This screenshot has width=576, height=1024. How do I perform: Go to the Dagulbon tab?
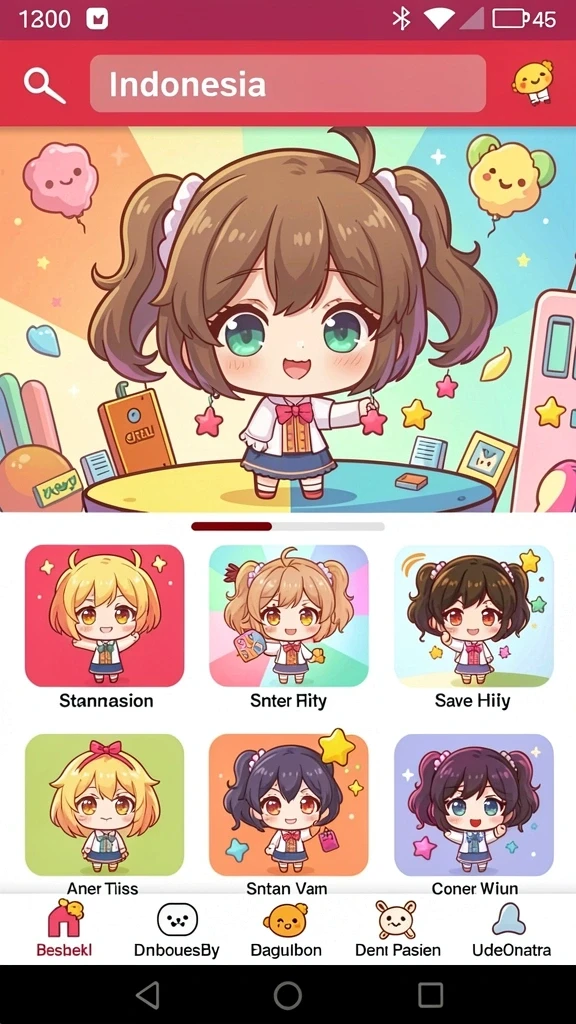tap(286, 929)
